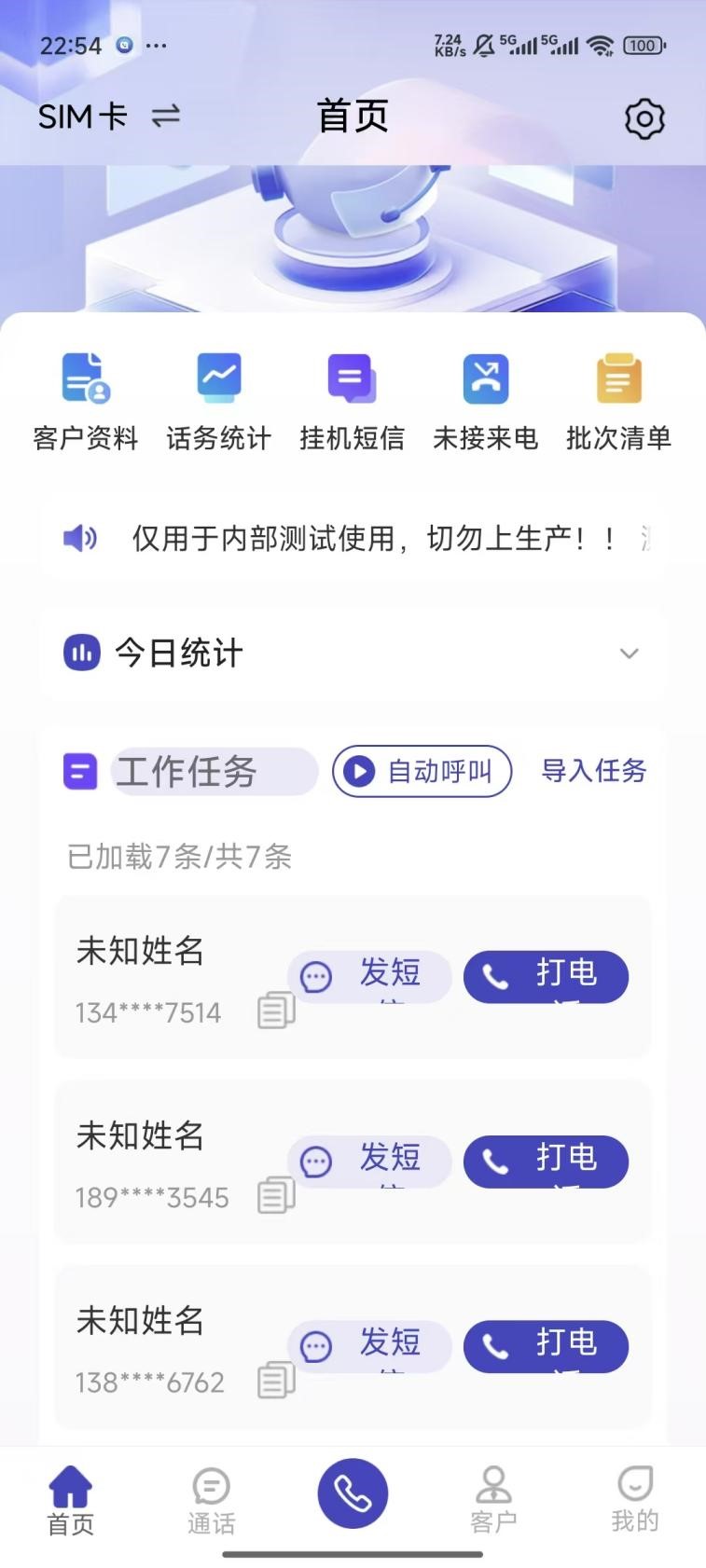Viewport: 706px width, 1568px height.
Task: Expand the 今日统计 section
Action: [630, 653]
